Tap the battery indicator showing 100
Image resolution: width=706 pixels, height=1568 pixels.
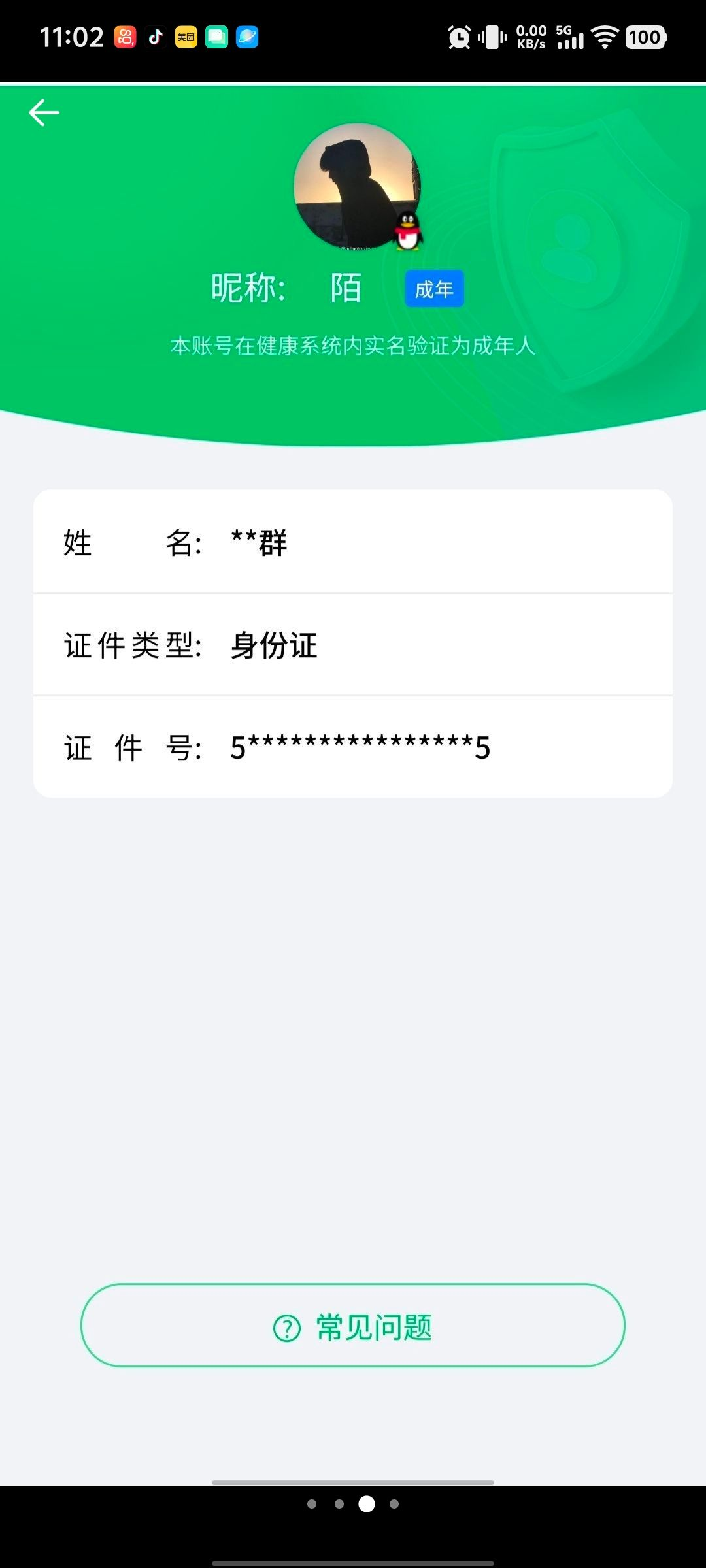[645, 37]
